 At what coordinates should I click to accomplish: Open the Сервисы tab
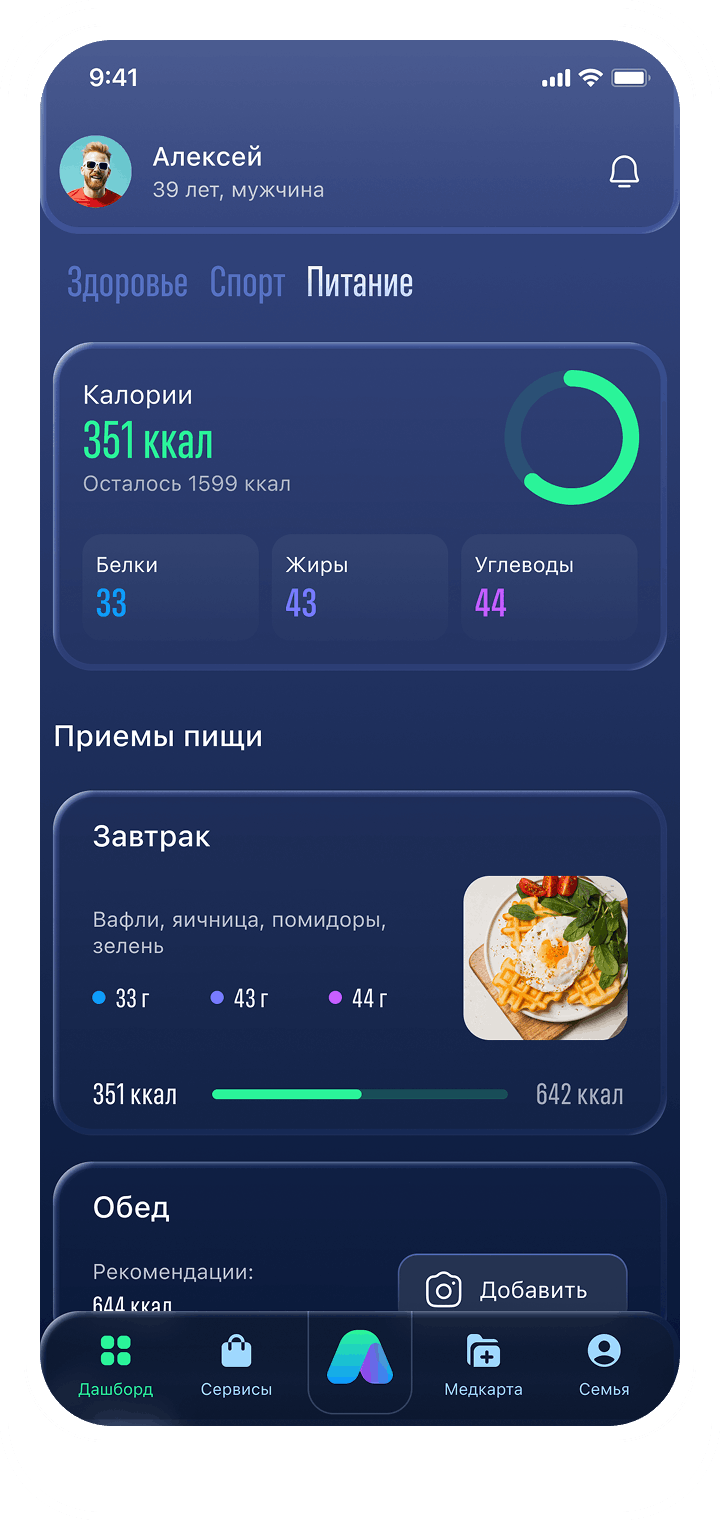(x=236, y=1364)
